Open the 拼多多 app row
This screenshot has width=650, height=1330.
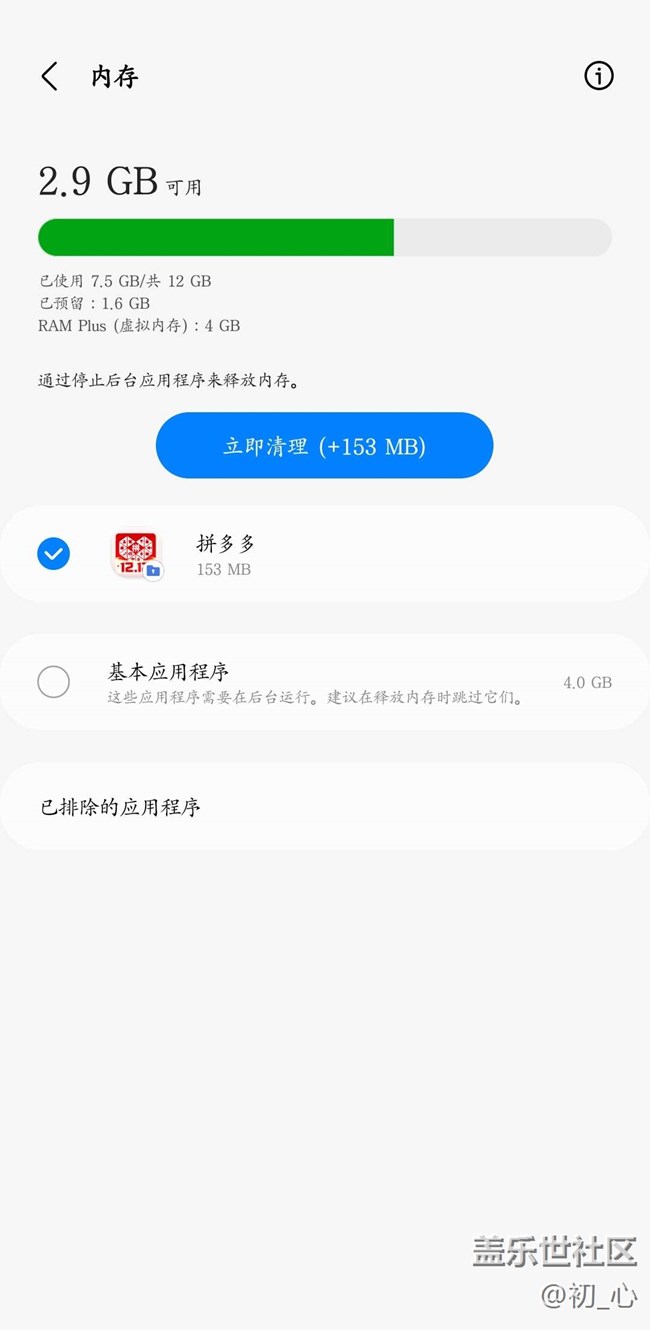tap(324, 554)
